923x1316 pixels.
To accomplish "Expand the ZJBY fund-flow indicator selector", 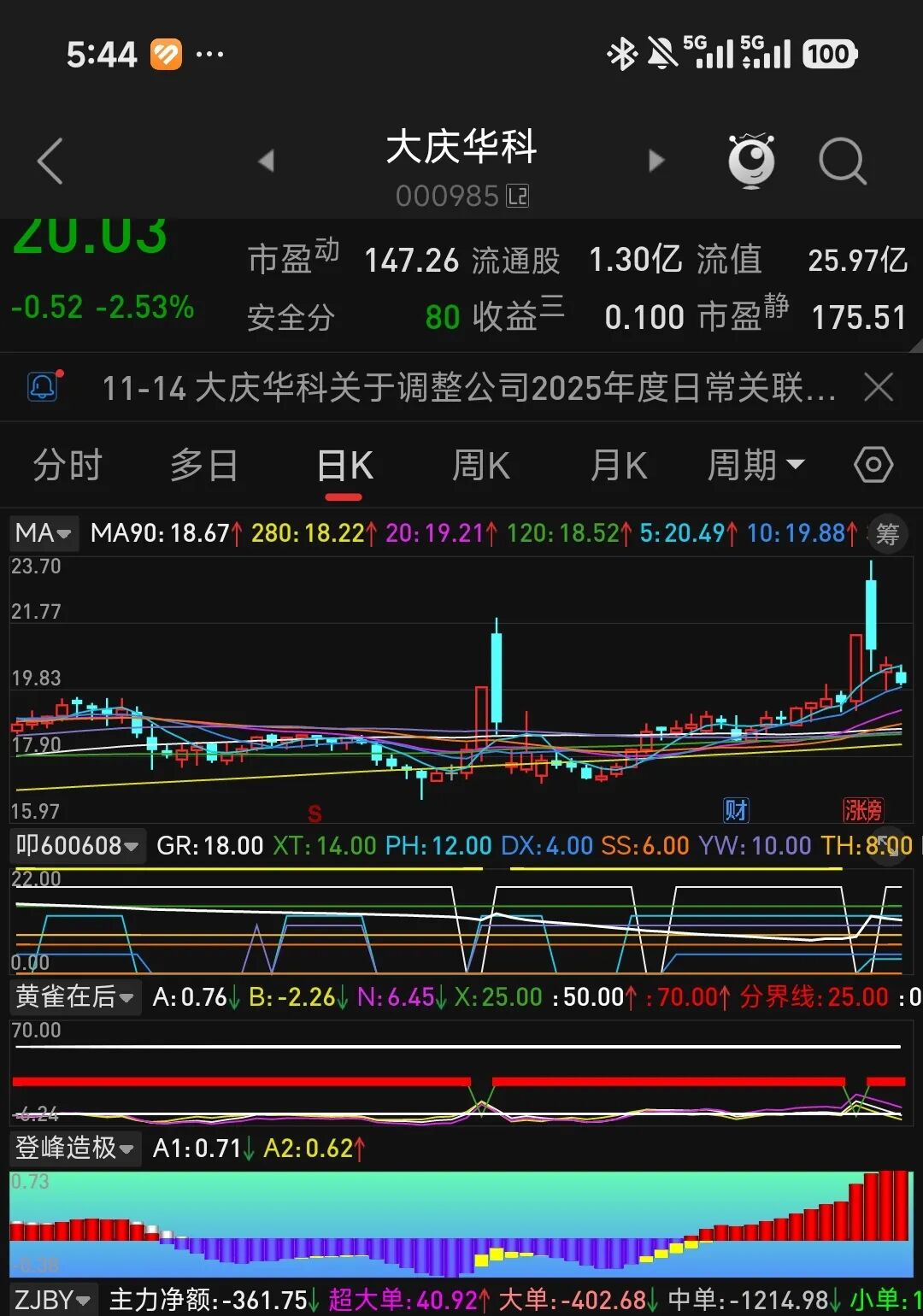I will click(x=51, y=1296).
